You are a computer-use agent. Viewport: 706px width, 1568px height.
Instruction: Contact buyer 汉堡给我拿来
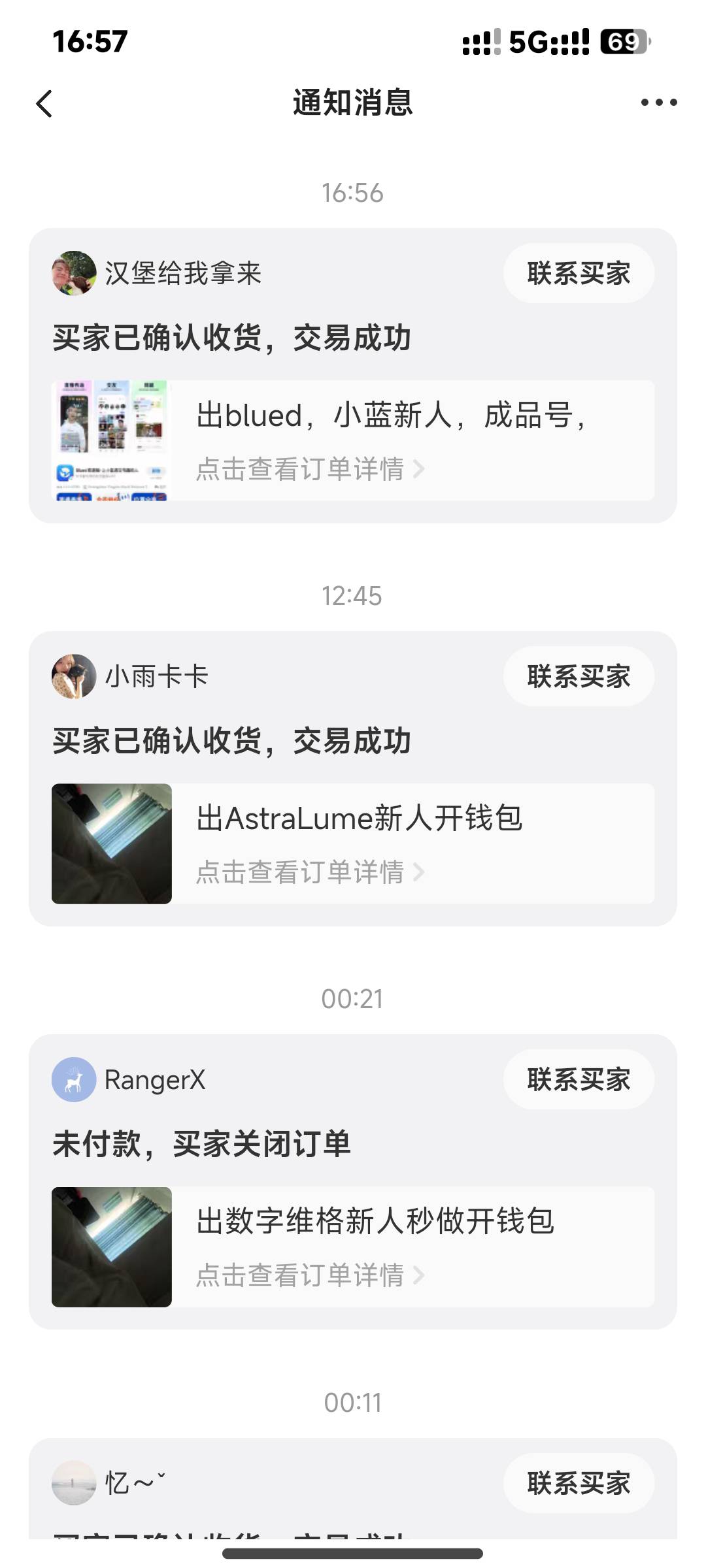(x=579, y=273)
